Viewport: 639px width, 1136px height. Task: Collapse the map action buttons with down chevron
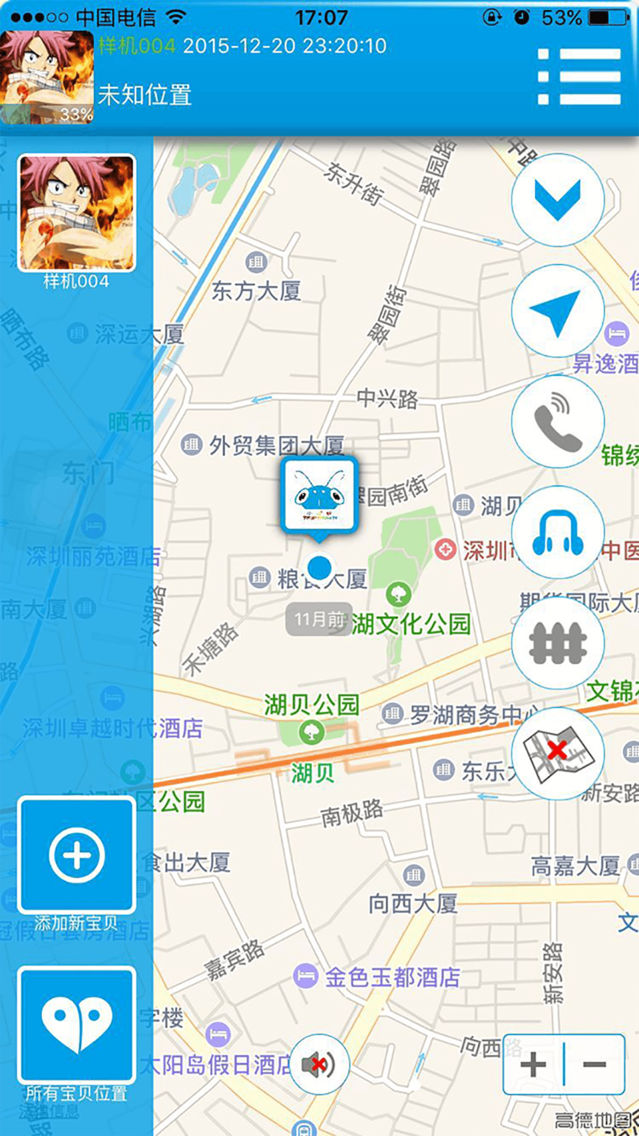pos(558,200)
